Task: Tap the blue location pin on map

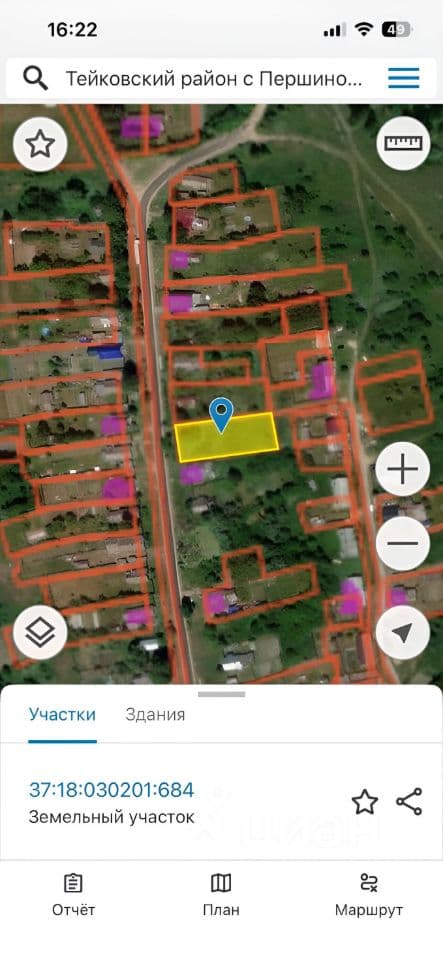Action: pos(222,414)
